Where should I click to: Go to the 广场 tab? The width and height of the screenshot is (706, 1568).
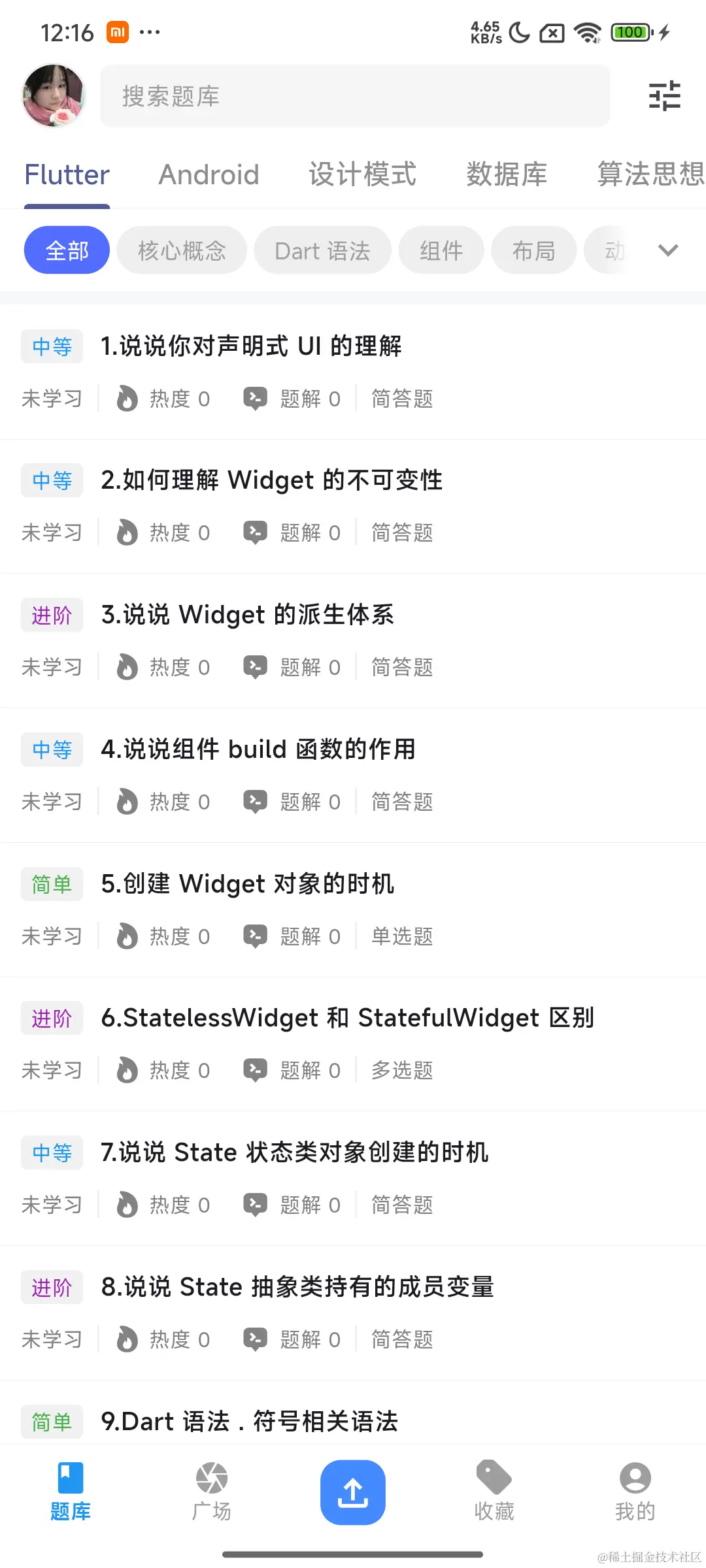tap(212, 1492)
